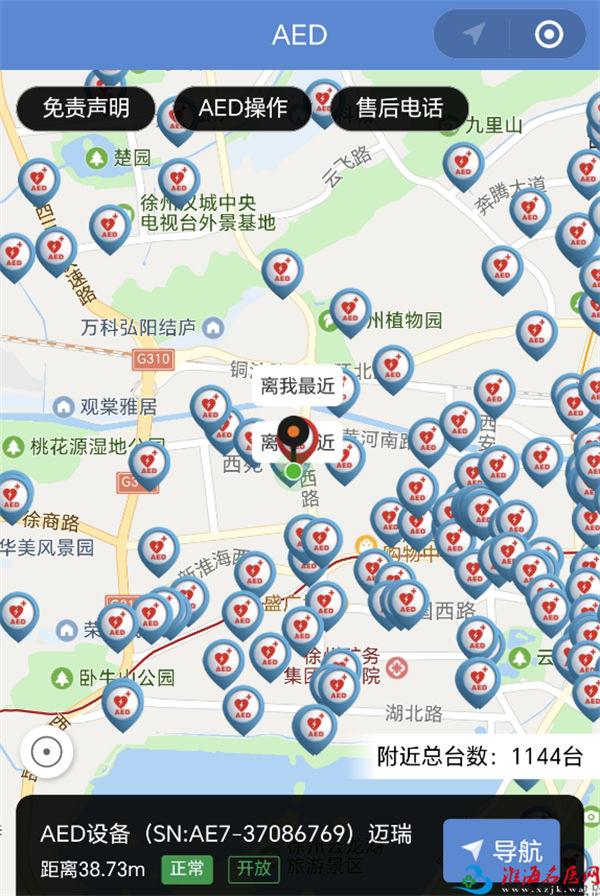Select the AED marker by 卧牛山公园
600x896 pixels.
122,700
